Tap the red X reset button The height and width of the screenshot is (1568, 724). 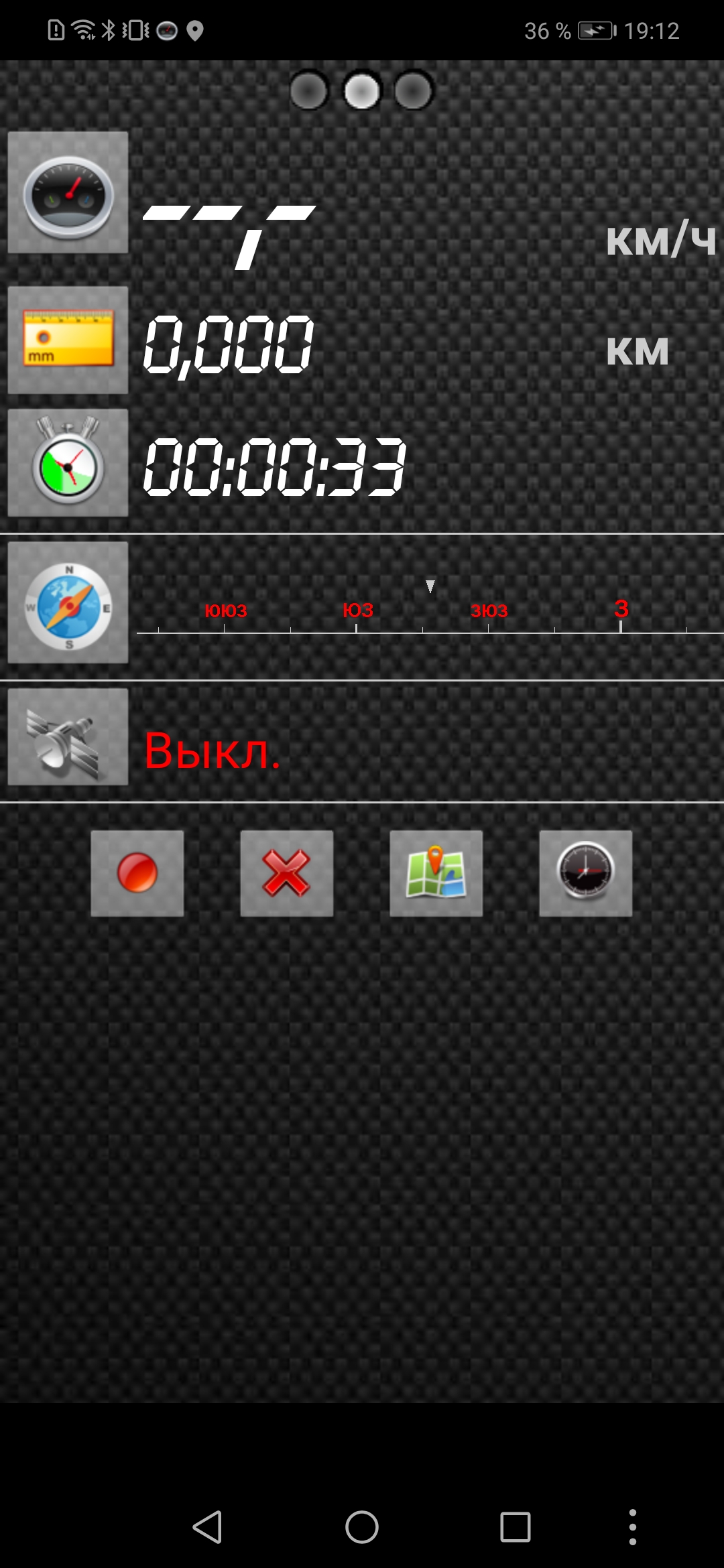(x=287, y=873)
